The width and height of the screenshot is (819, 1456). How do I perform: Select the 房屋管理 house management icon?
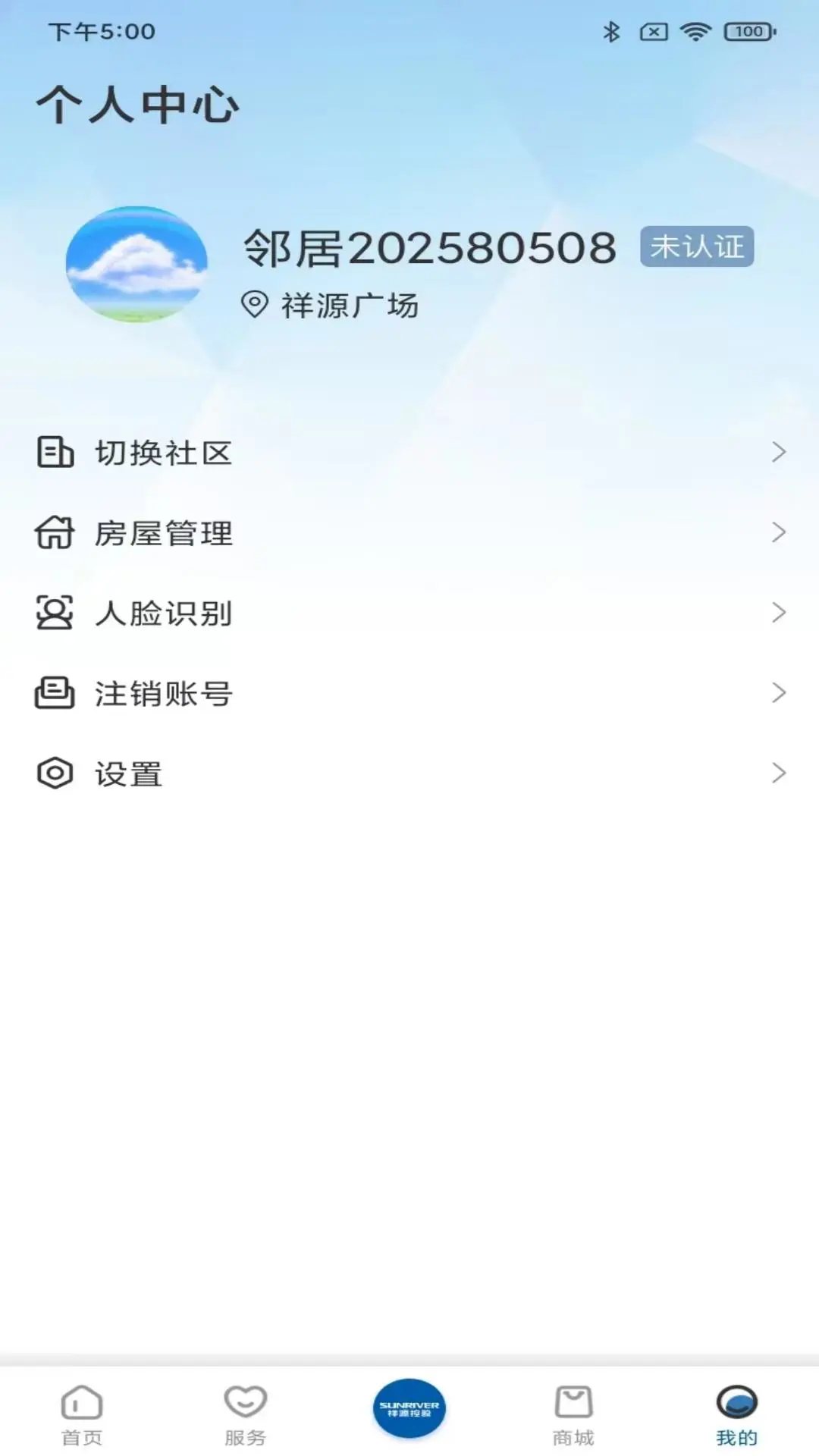(x=53, y=533)
